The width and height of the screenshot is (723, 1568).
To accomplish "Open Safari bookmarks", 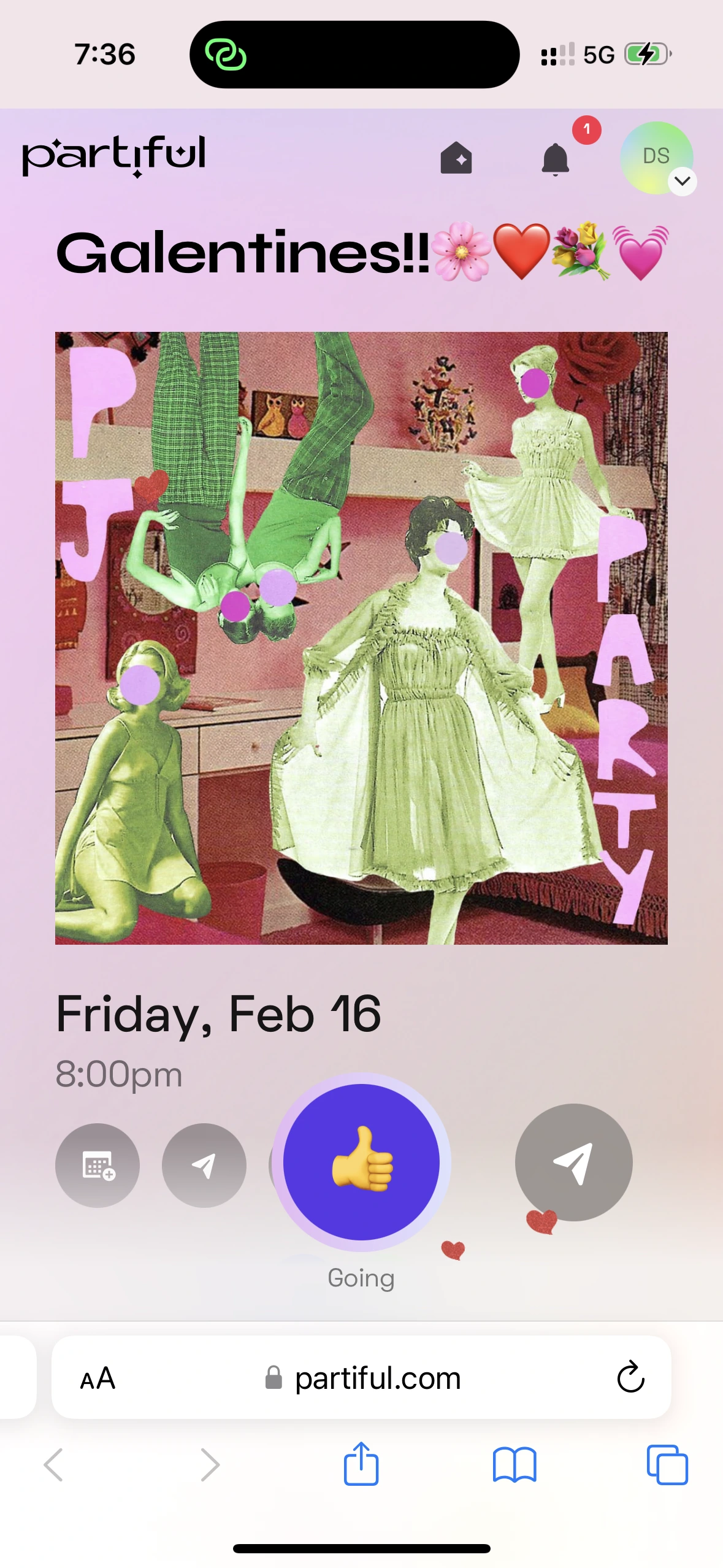I will 515,1465.
